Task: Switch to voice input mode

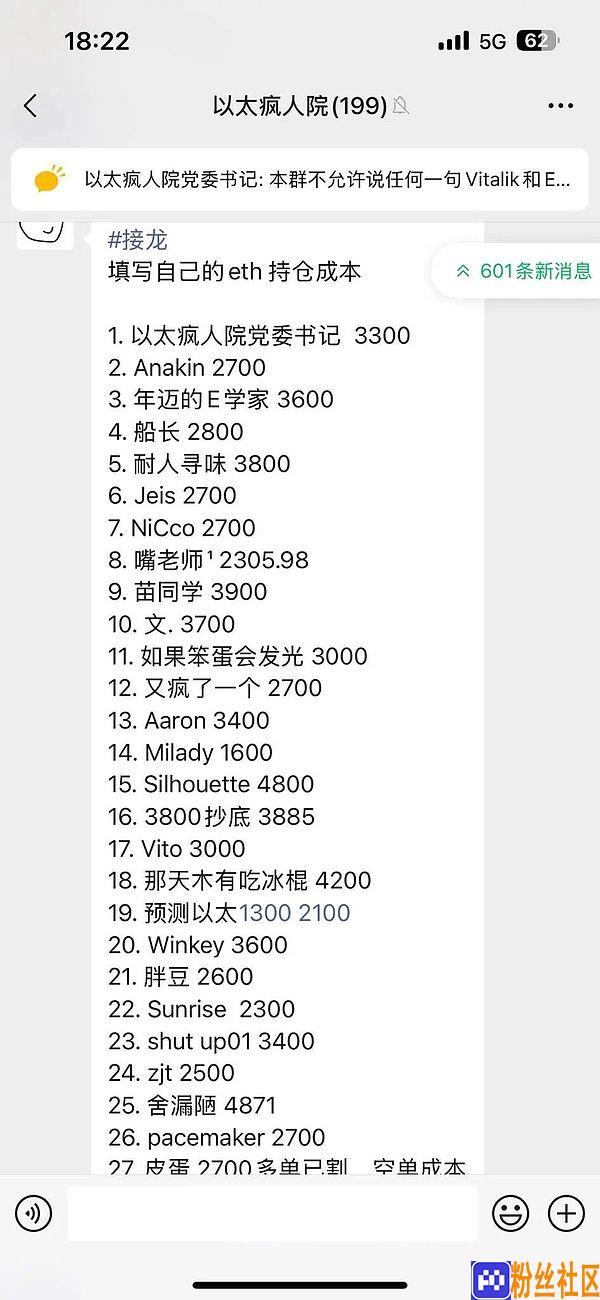Action: pyautogui.click(x=33, y=1214)
